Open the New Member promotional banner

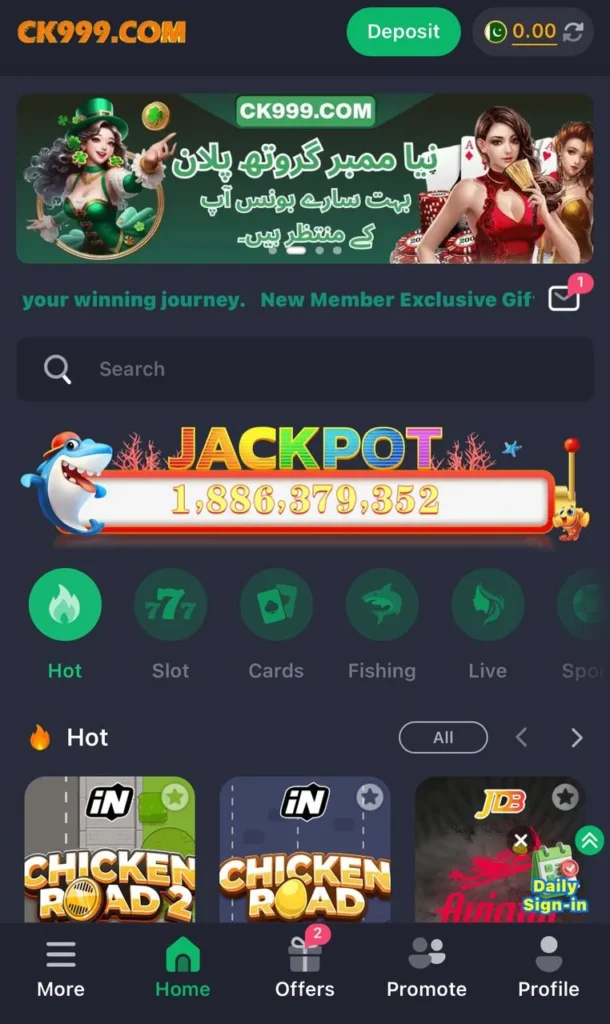tap(304, 178)
